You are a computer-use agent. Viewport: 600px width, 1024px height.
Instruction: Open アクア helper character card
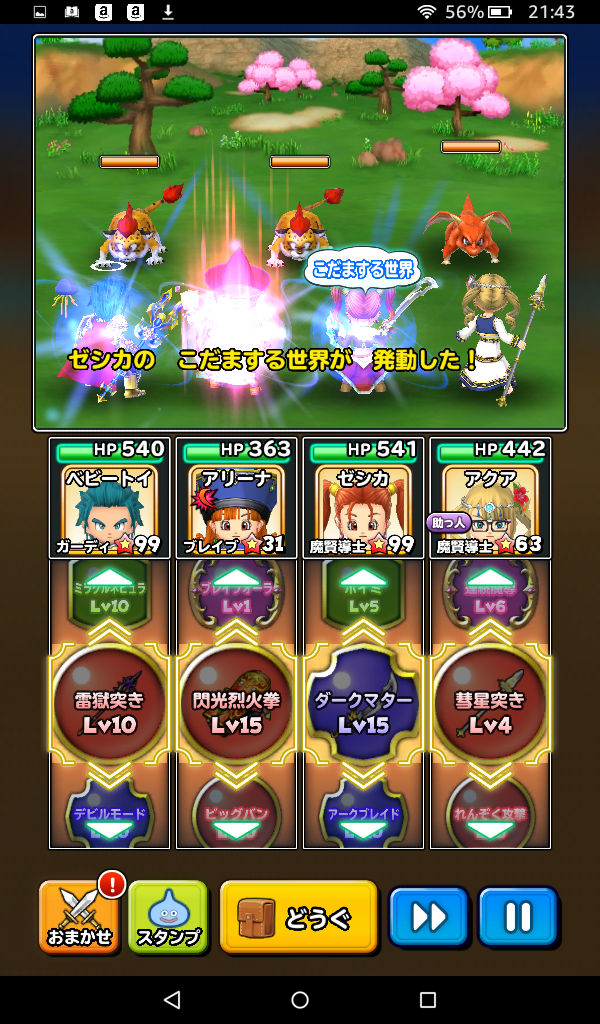pyautogui.click(x=490, y=498)
